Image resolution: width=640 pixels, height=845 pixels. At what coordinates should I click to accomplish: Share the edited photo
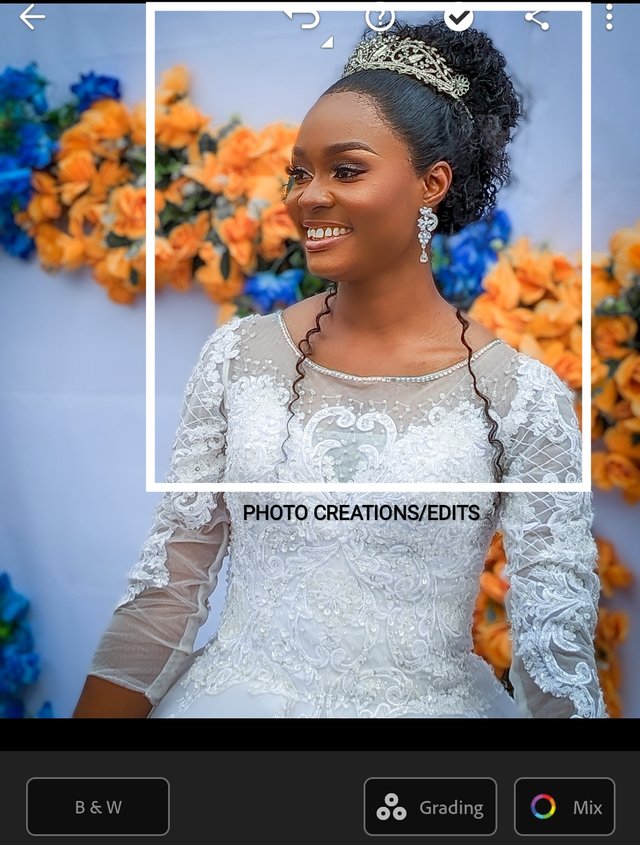pyautogui.click(x=537, y=17)
